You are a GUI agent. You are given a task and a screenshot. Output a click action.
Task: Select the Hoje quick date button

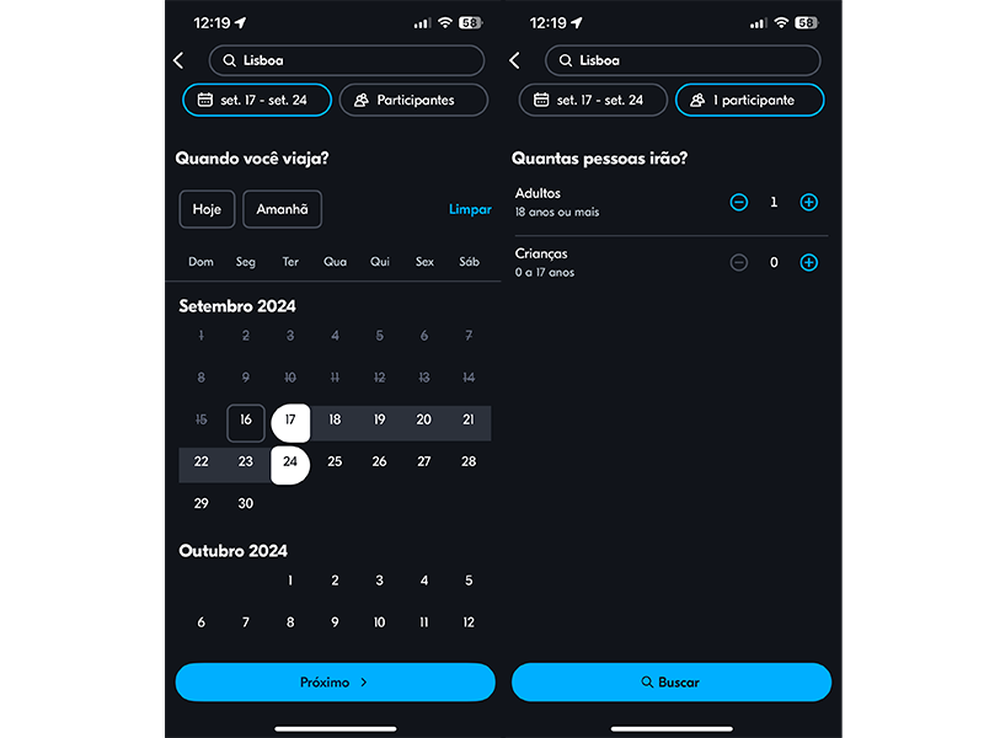[207, 209]
